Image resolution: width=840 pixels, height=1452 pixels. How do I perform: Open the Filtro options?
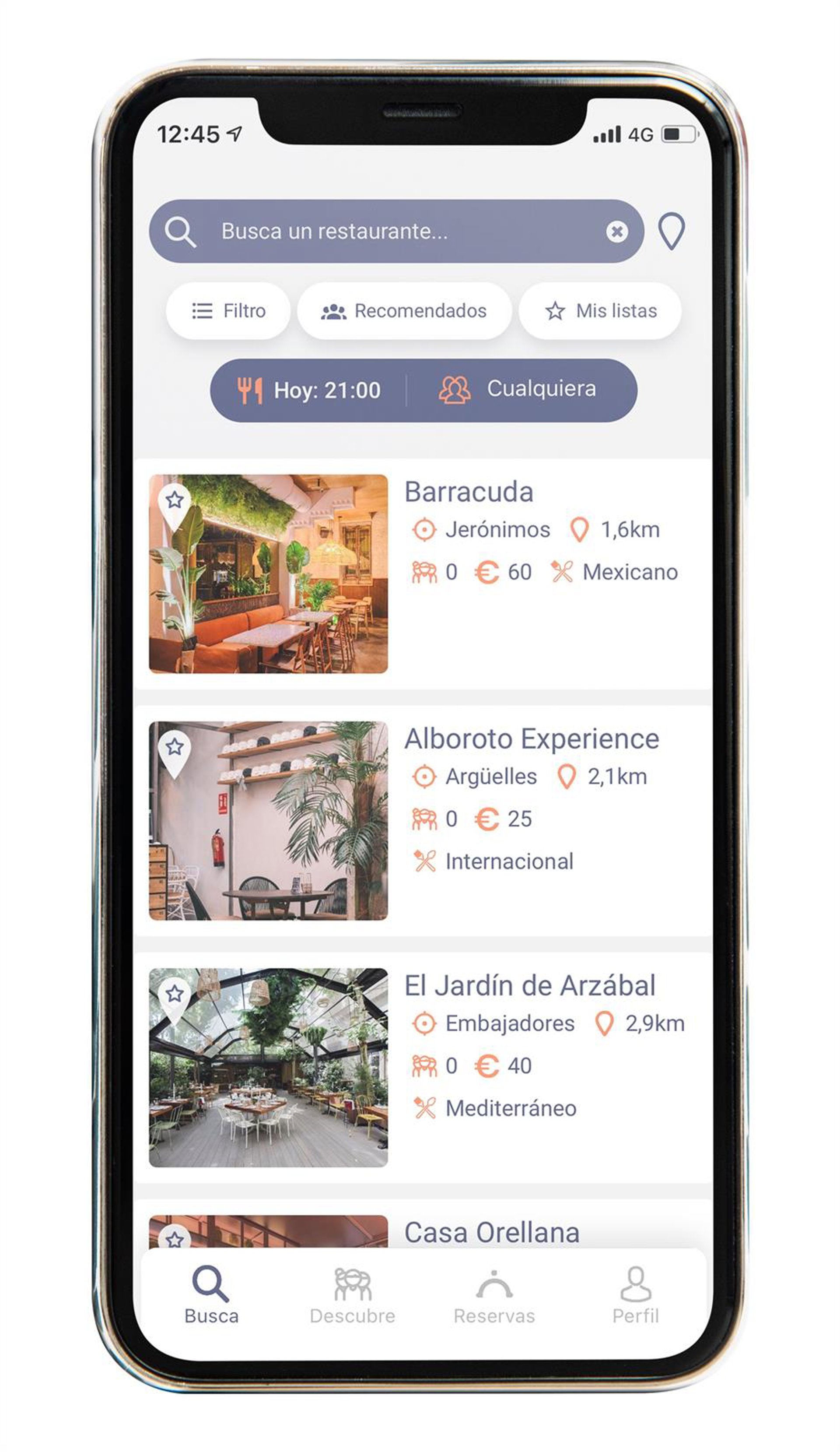(228, 311)
